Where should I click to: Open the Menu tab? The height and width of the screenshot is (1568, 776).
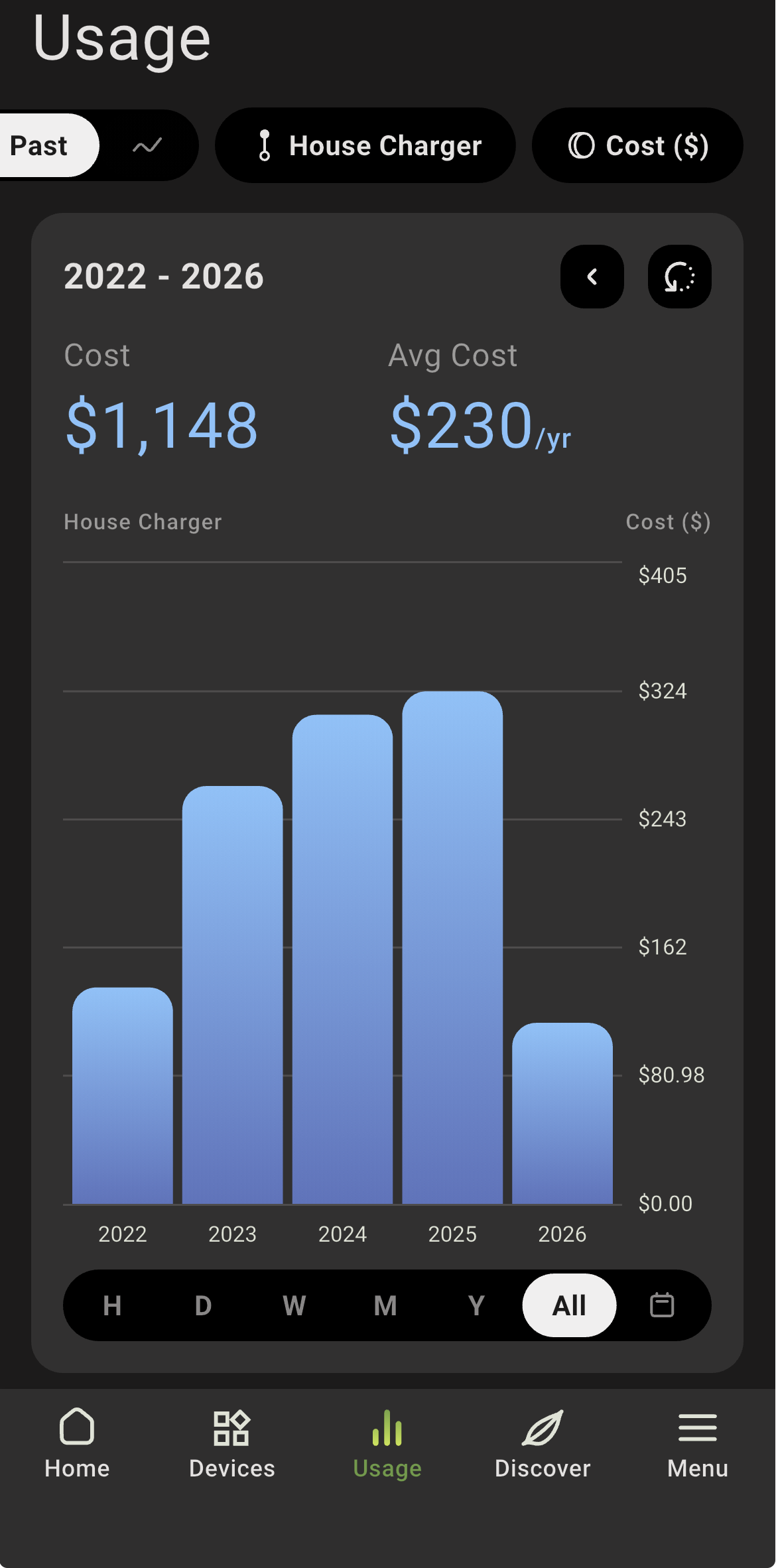(697, 1443)
